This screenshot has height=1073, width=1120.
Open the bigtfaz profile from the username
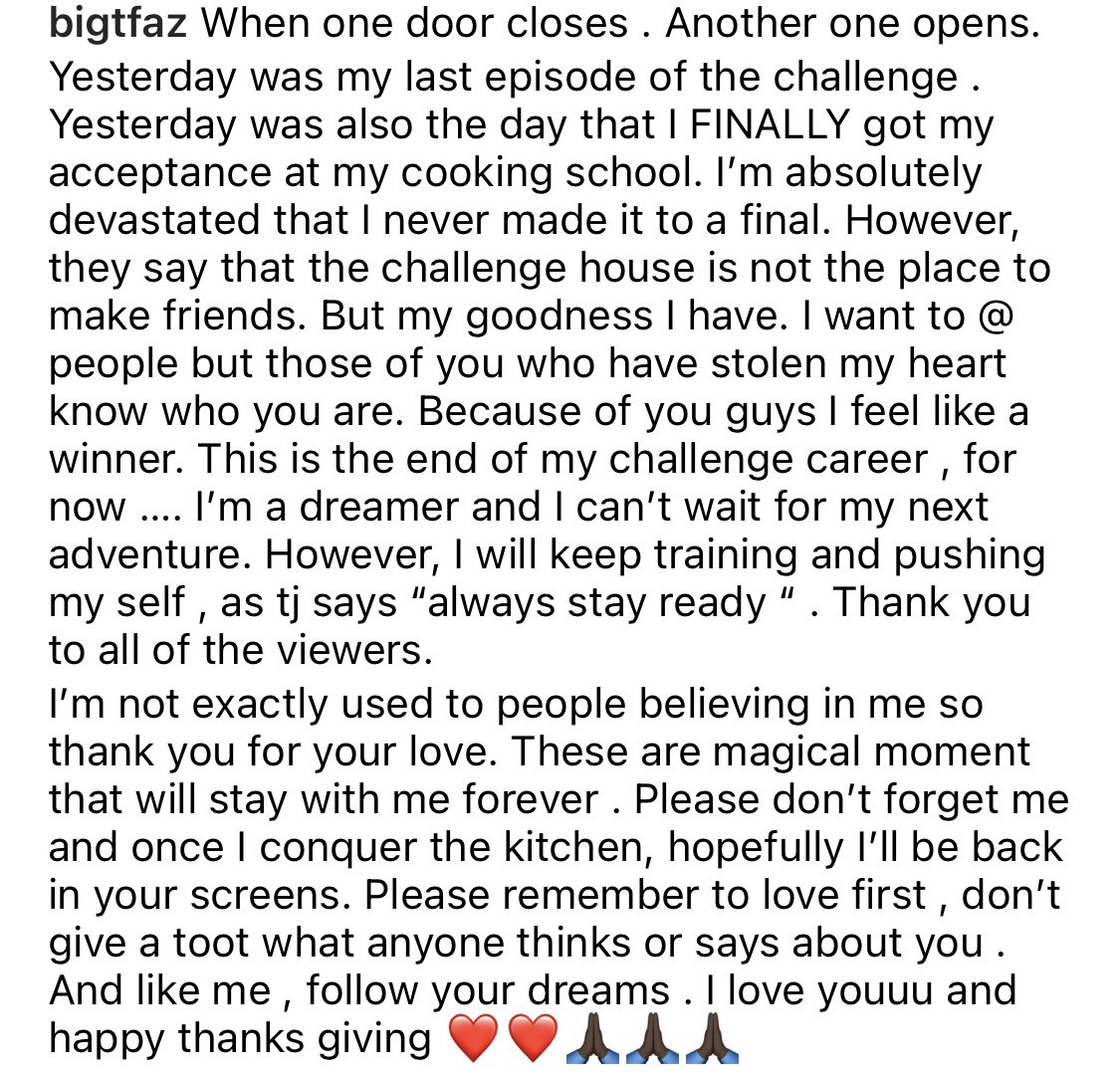coord(117,24)
